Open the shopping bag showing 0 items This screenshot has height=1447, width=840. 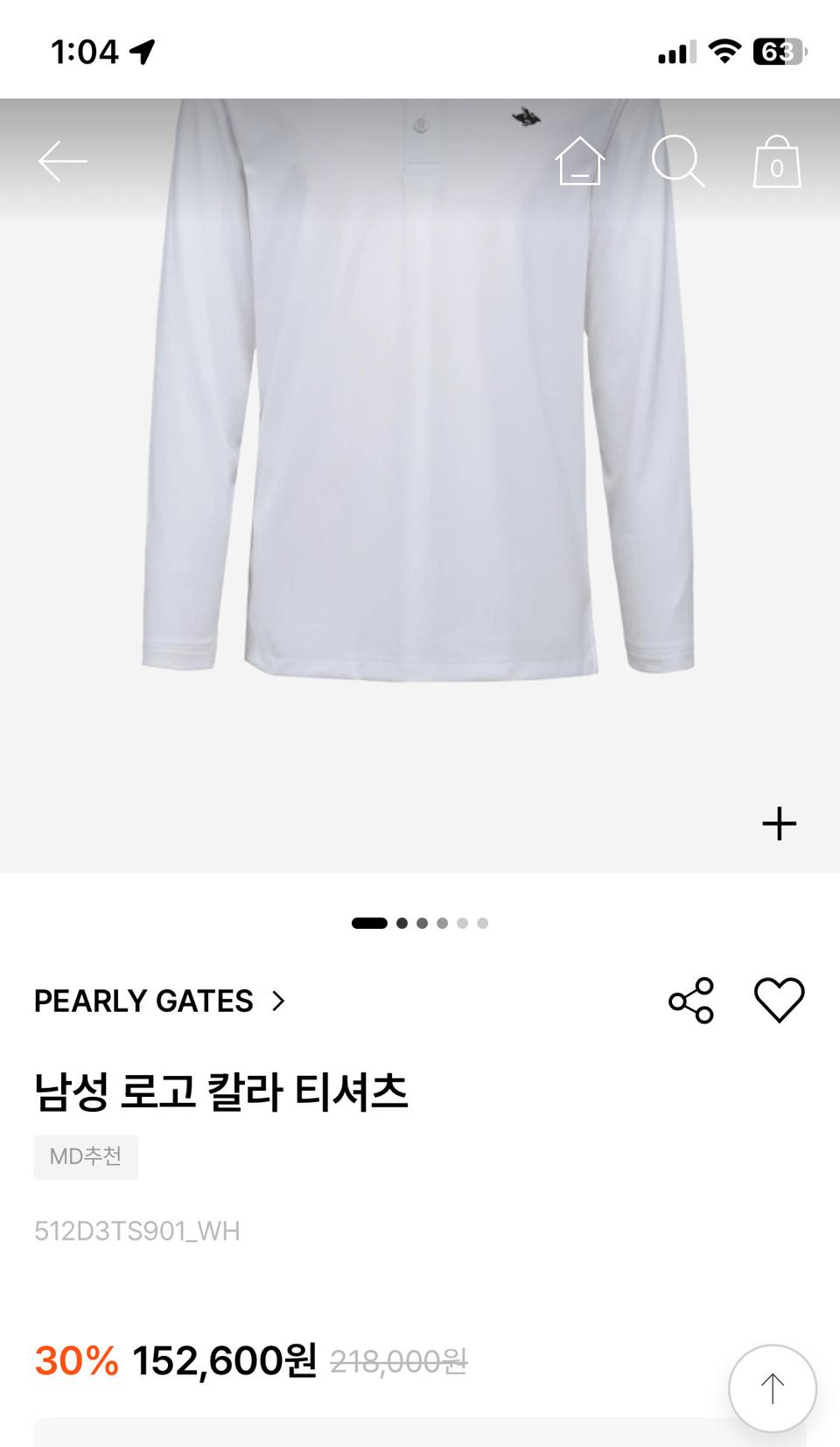pyautogui.click(x=775, y=163)
